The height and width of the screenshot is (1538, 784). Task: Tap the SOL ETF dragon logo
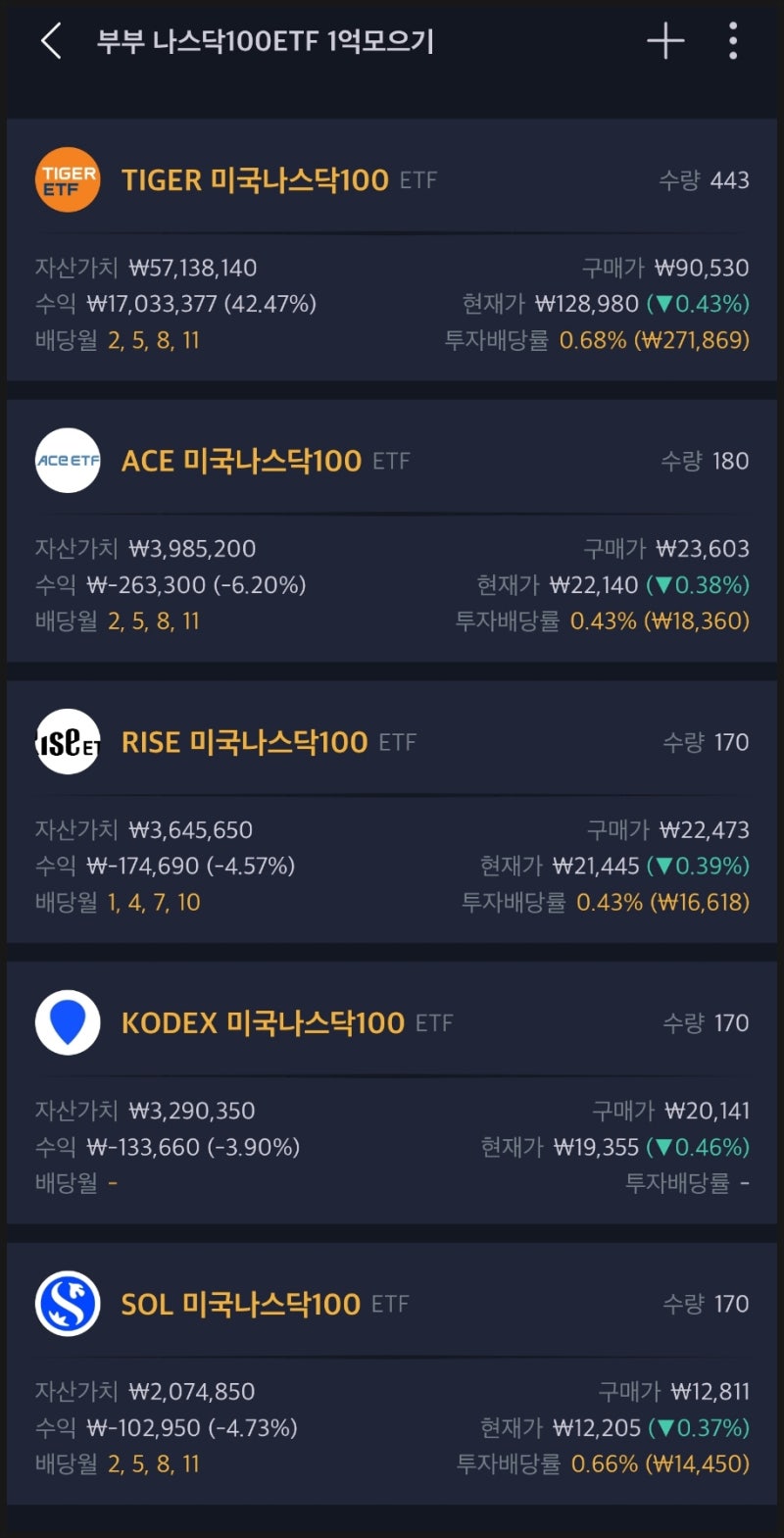tap(67, 1305)
